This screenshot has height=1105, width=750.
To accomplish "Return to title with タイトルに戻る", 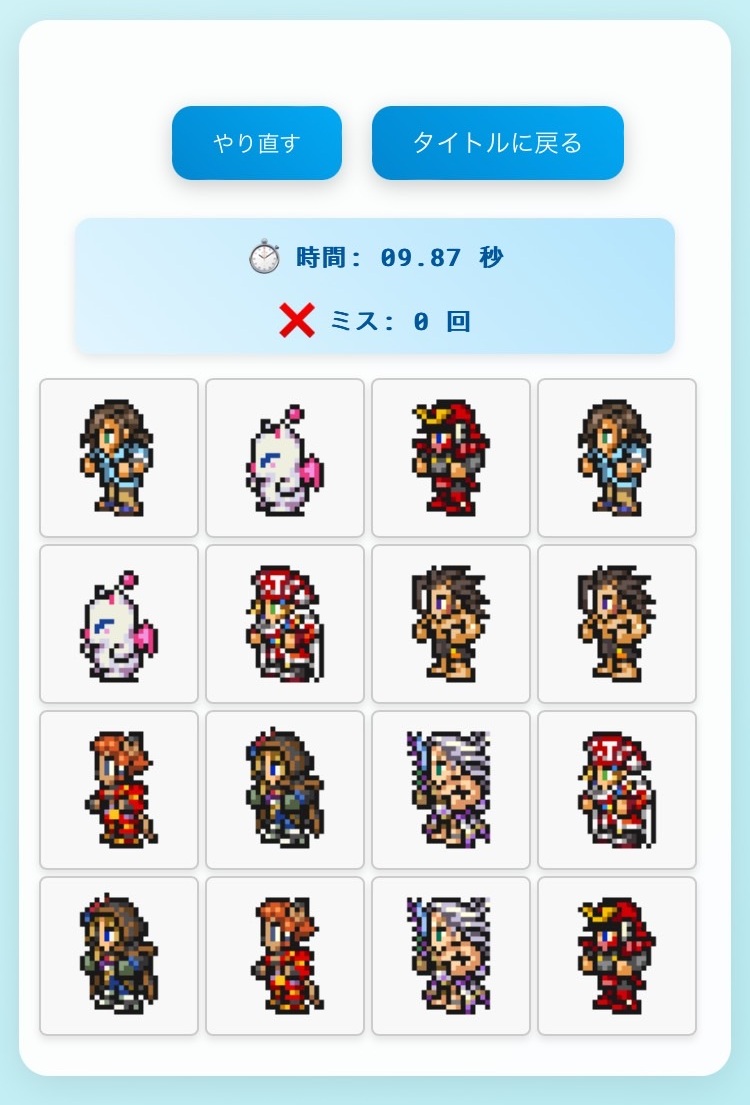I will (497, 143).
